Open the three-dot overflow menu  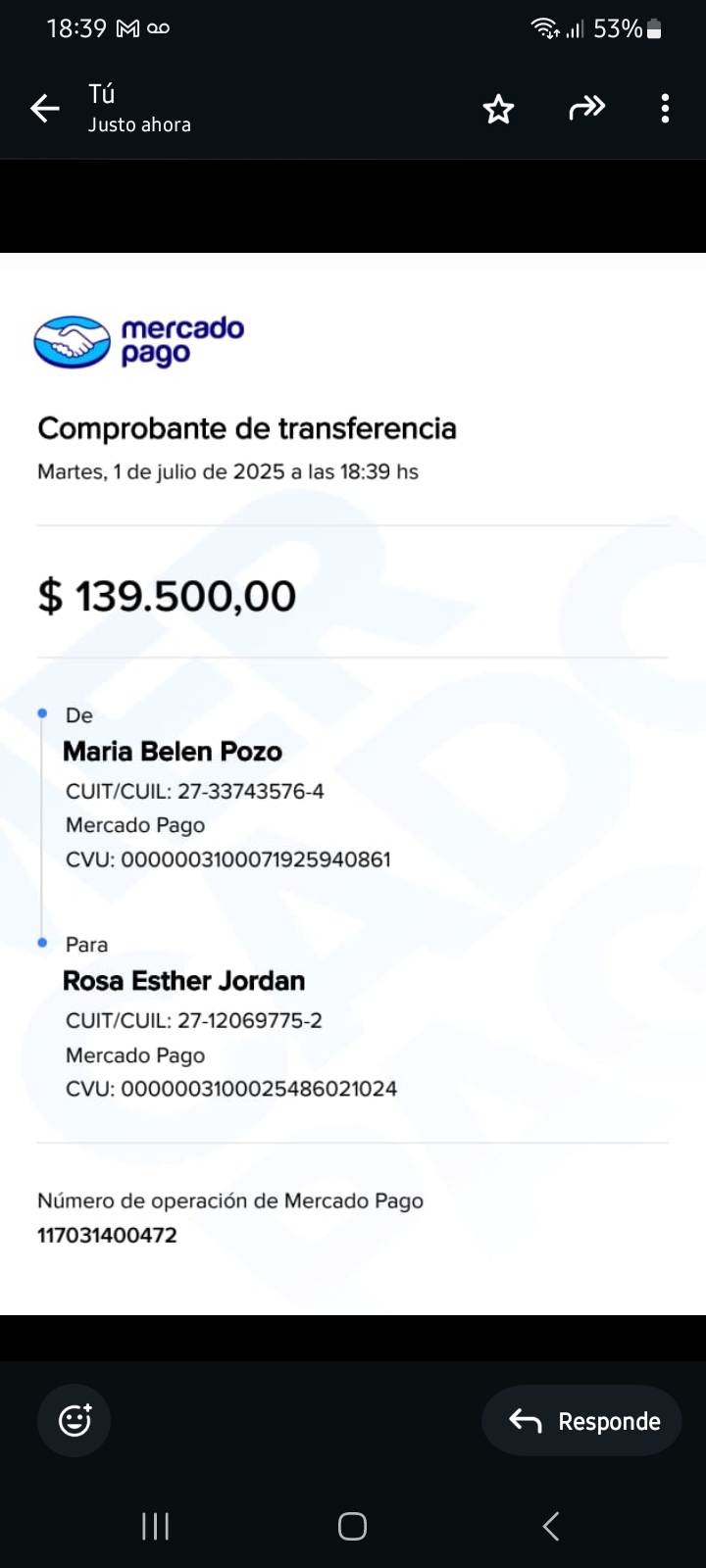point(665,109)
